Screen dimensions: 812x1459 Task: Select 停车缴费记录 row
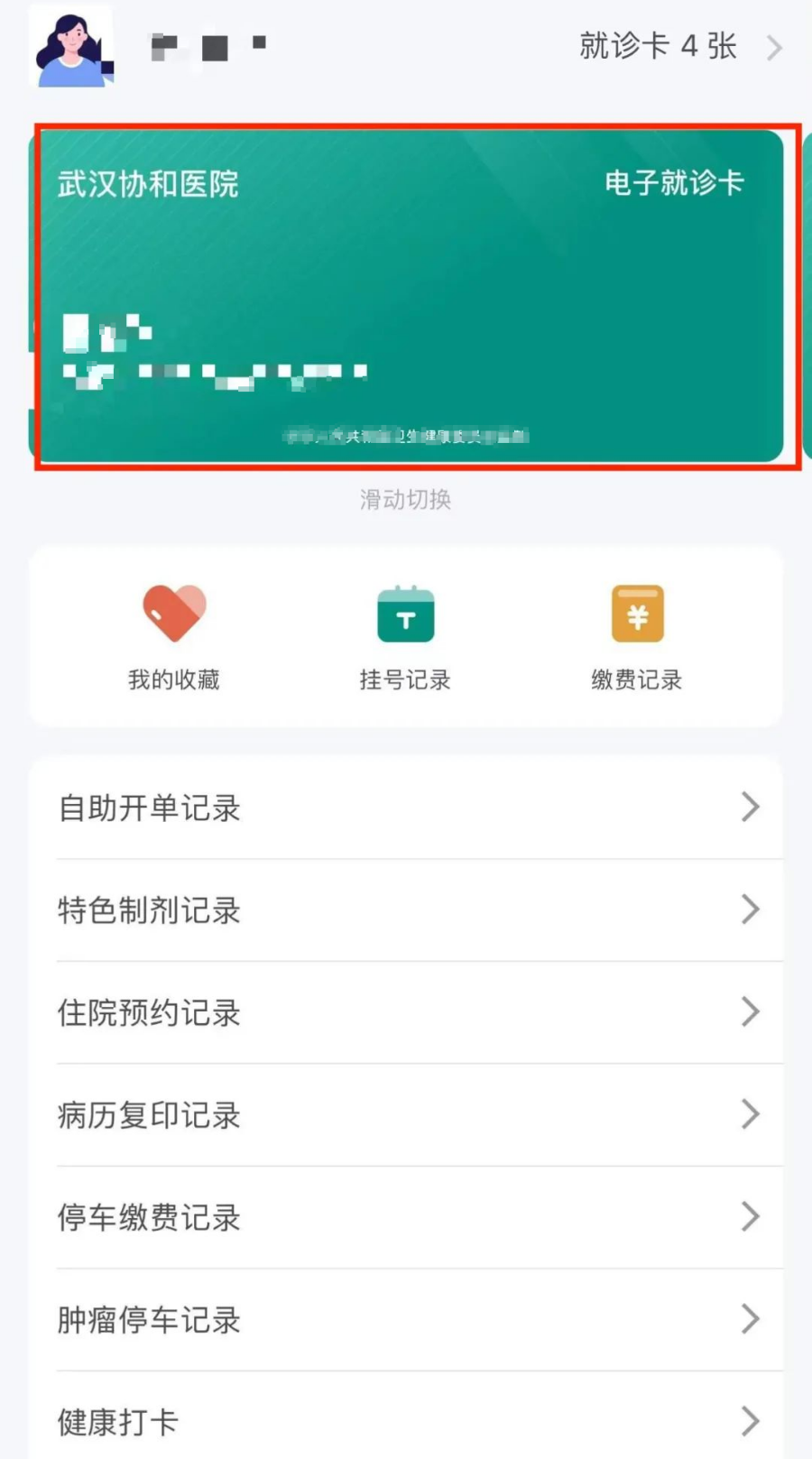406,1217
